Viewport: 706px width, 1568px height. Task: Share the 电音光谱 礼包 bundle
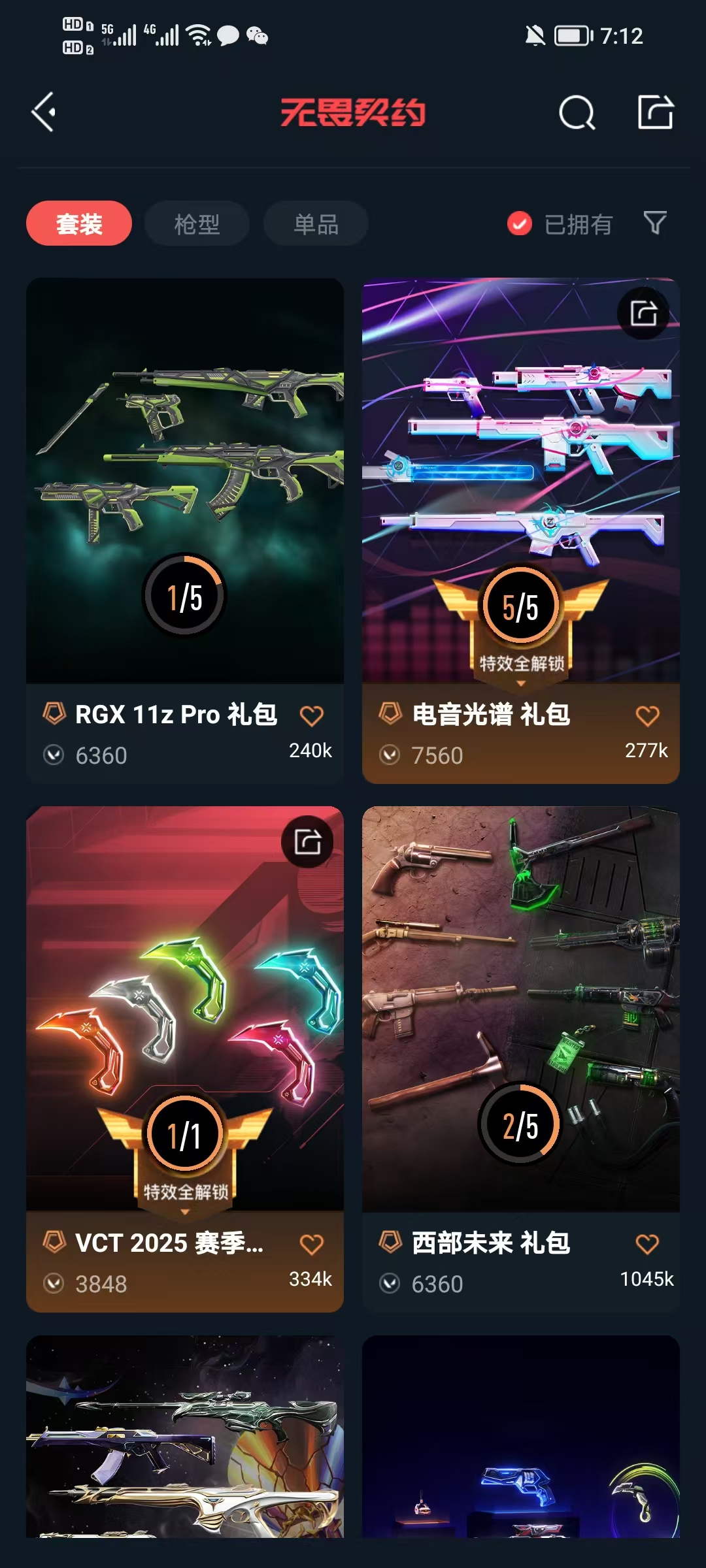pos(643,313)
